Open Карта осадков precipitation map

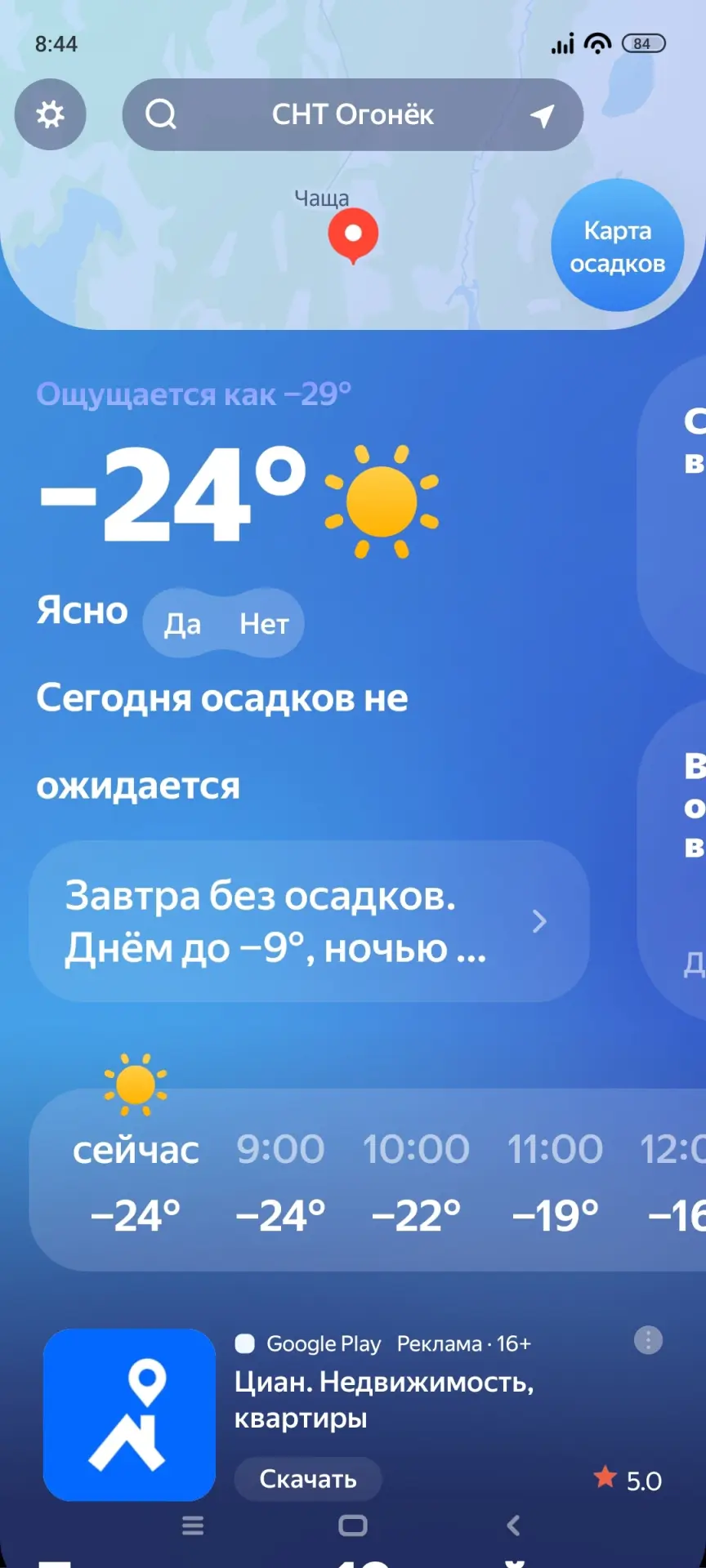point(617,246)
